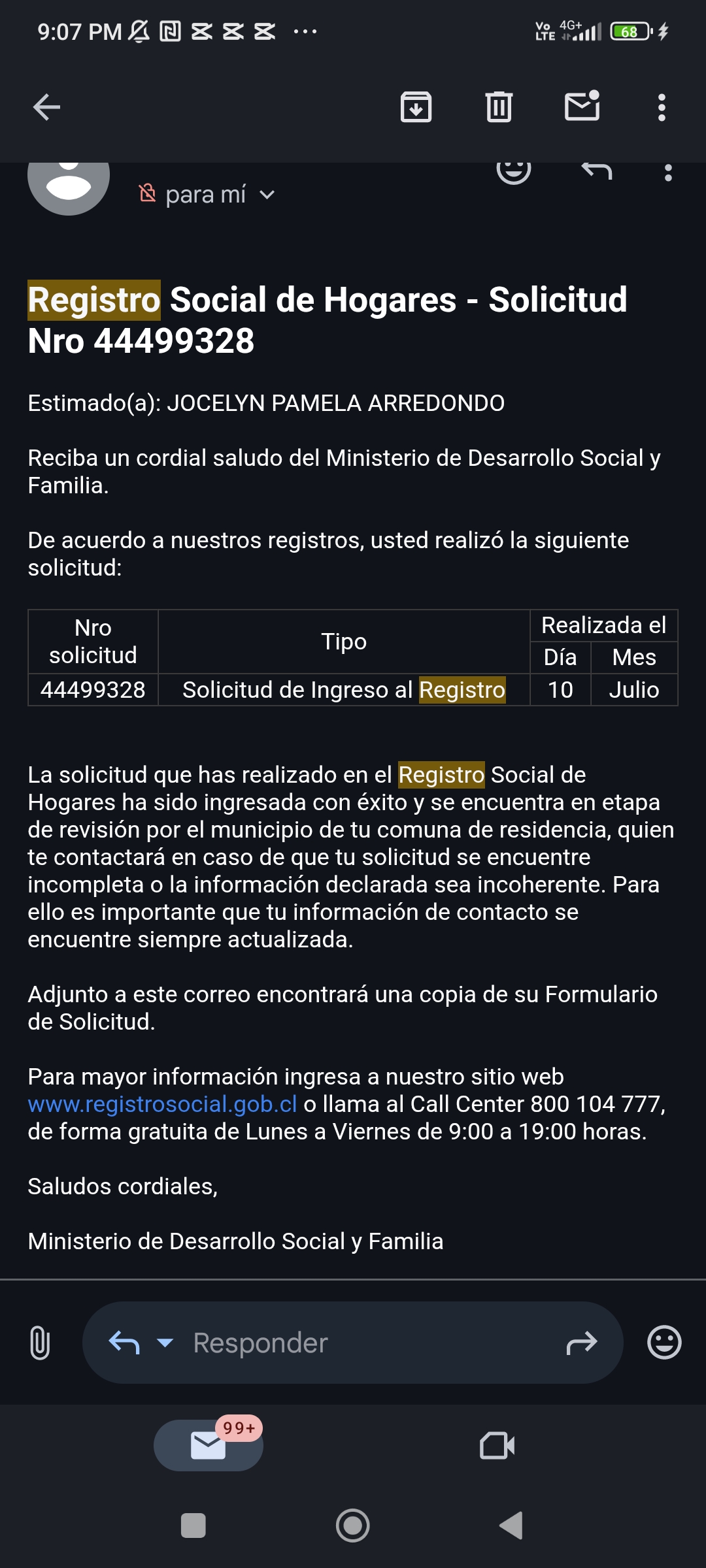Archive this email
Screen dimensions: 706x1568
(416, 107)
